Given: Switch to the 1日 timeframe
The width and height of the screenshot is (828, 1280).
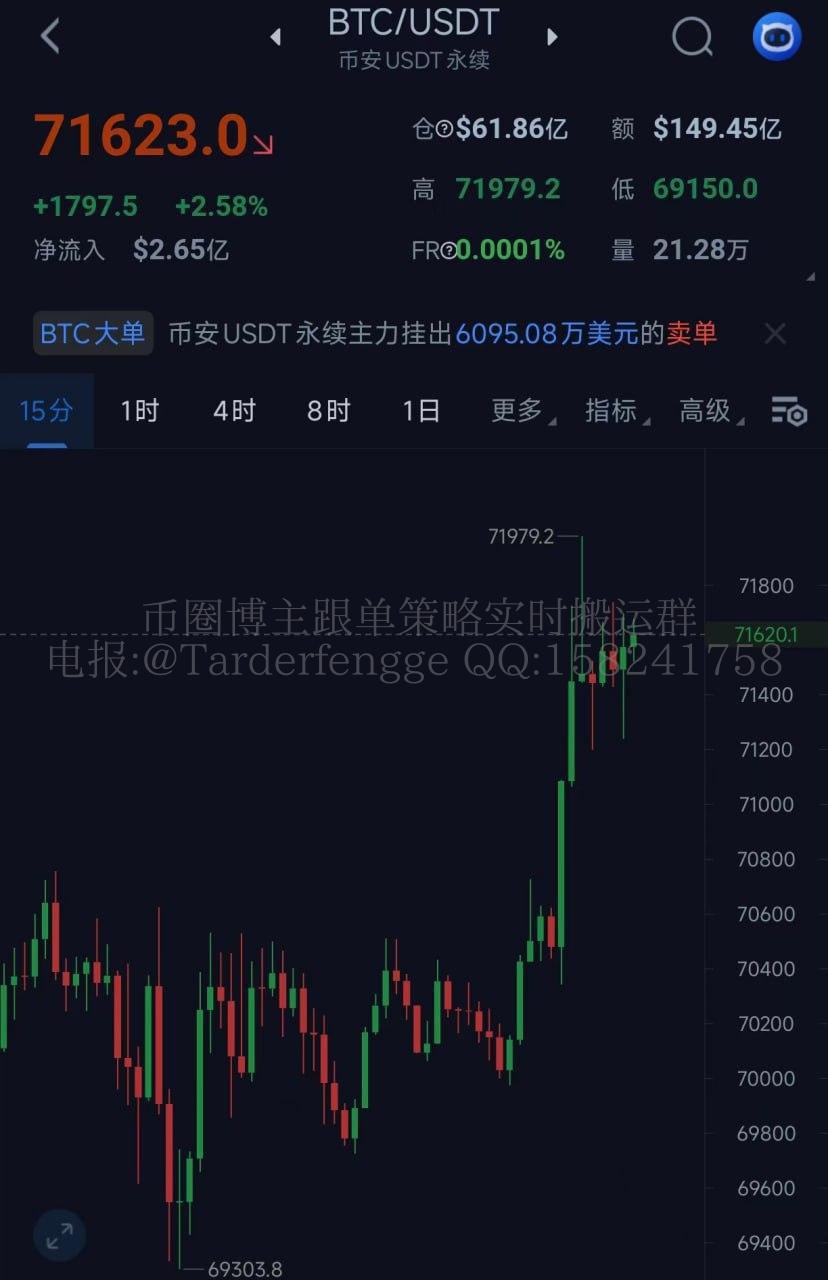Looking at the screenshot, I should point(421,411).
